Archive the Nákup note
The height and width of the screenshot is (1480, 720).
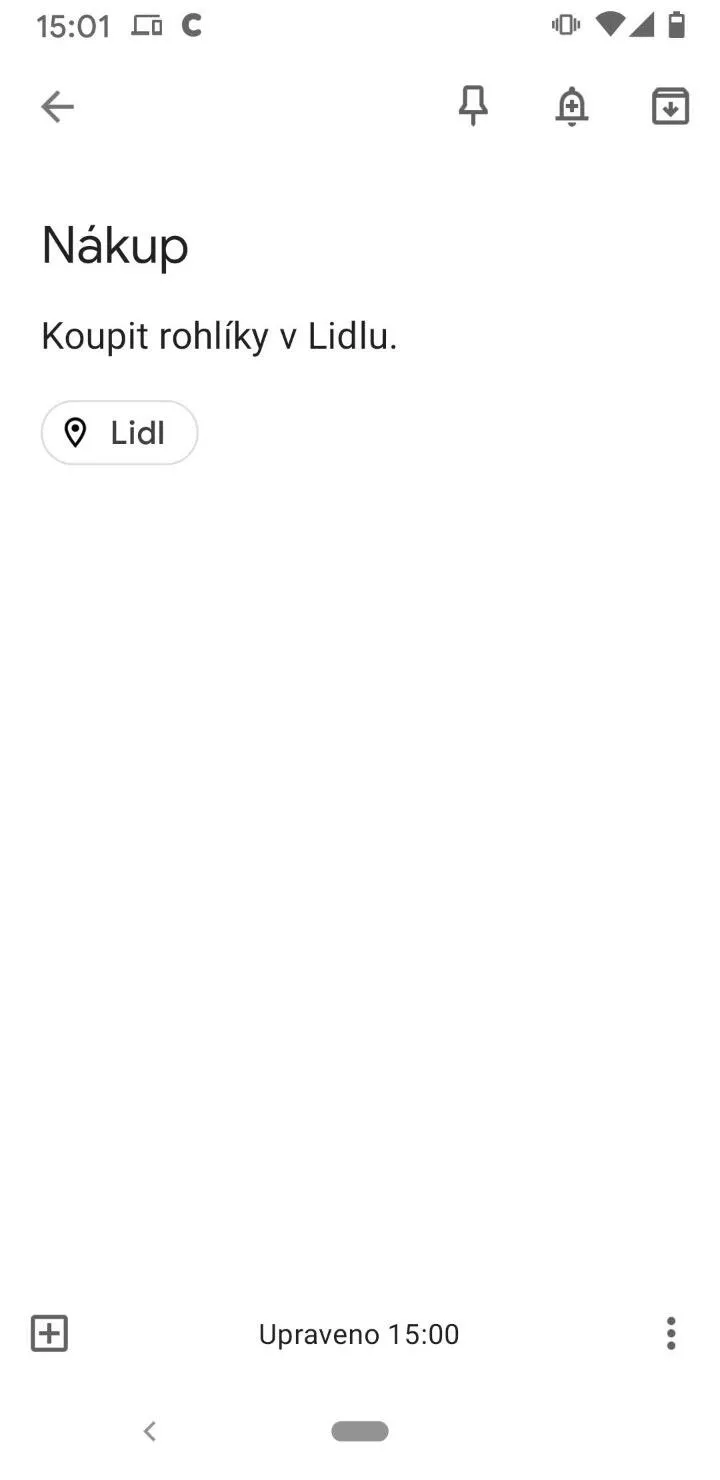pyautogui.click(x=670, y=106)
